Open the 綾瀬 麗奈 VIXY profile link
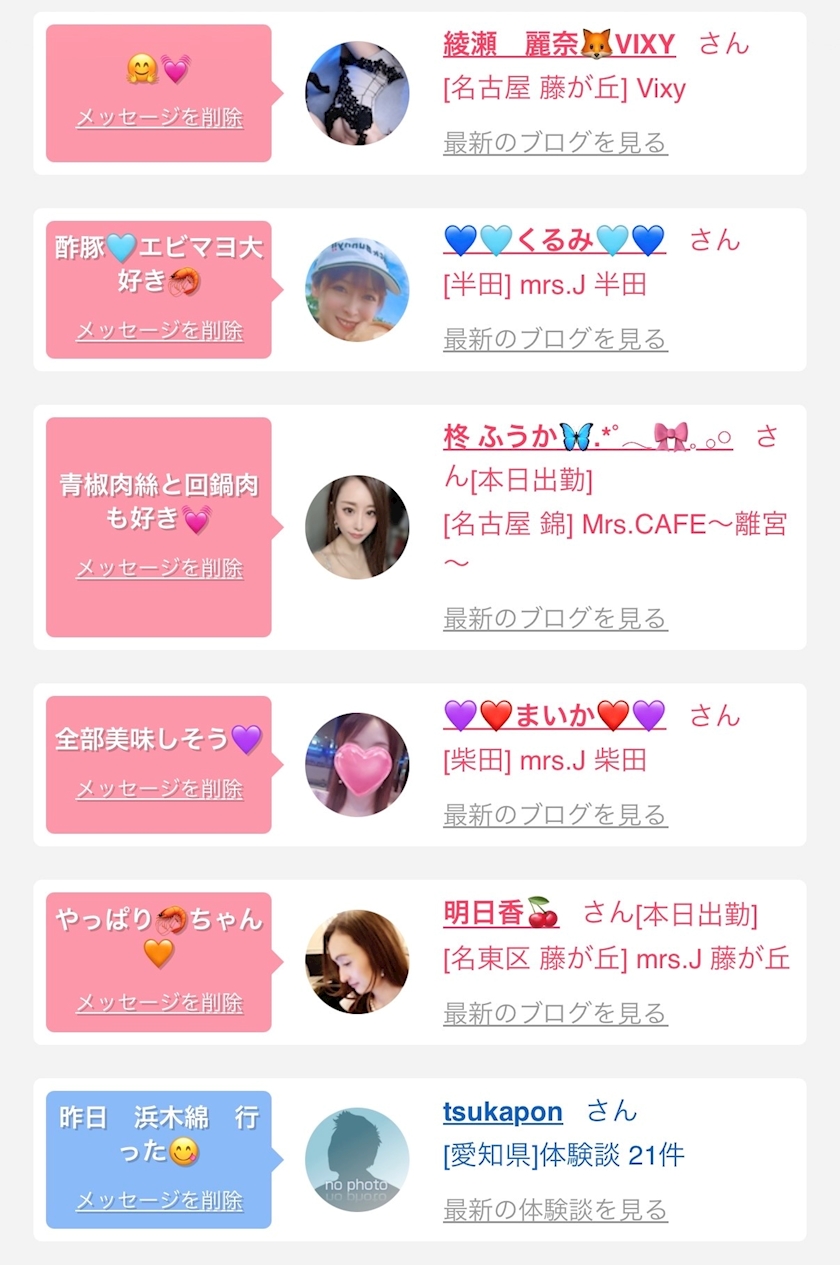The width and height of the screenshot is (840, 1265). 559,44
